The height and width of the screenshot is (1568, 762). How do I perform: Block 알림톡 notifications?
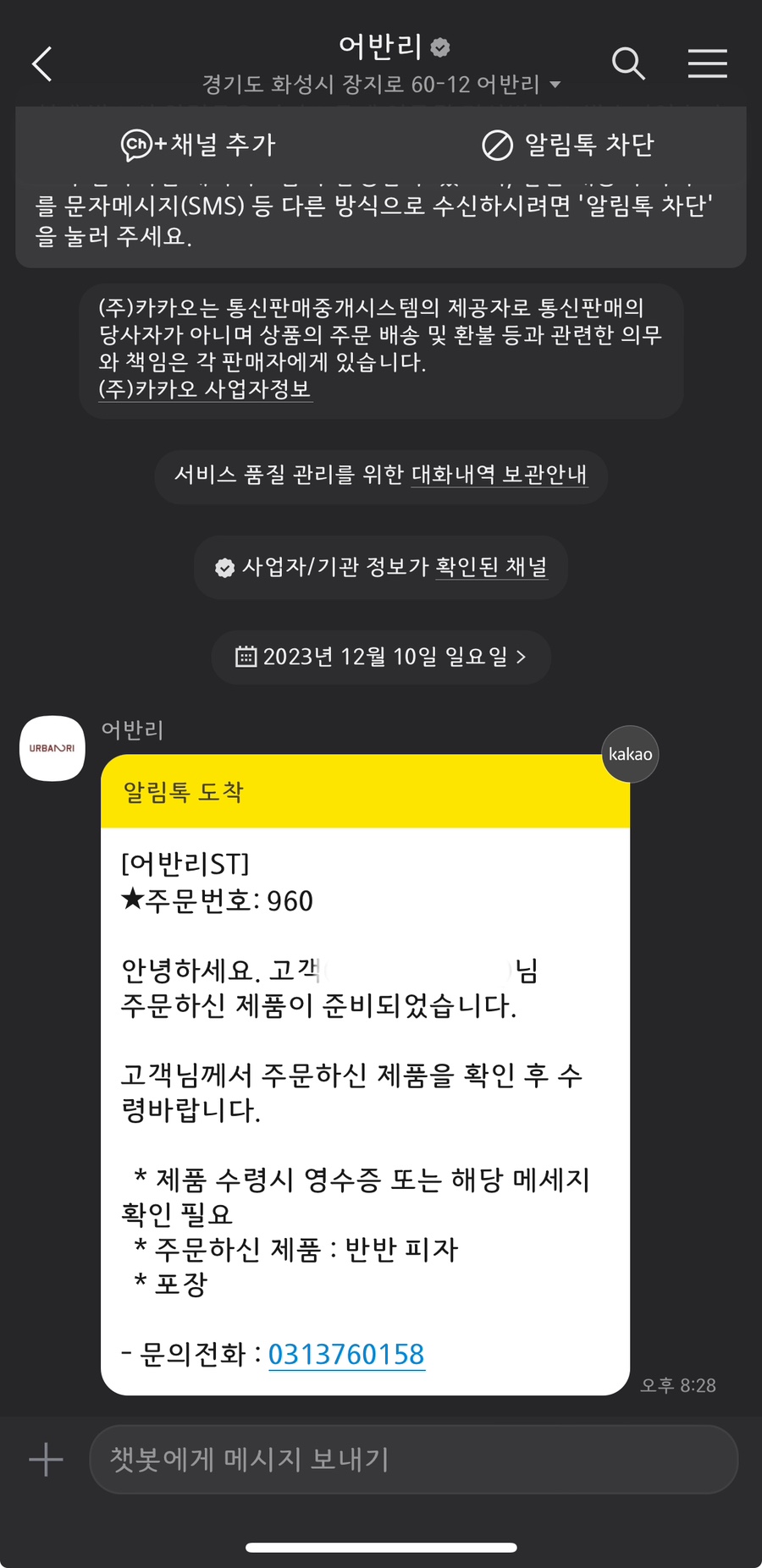(x=568, y=145)
